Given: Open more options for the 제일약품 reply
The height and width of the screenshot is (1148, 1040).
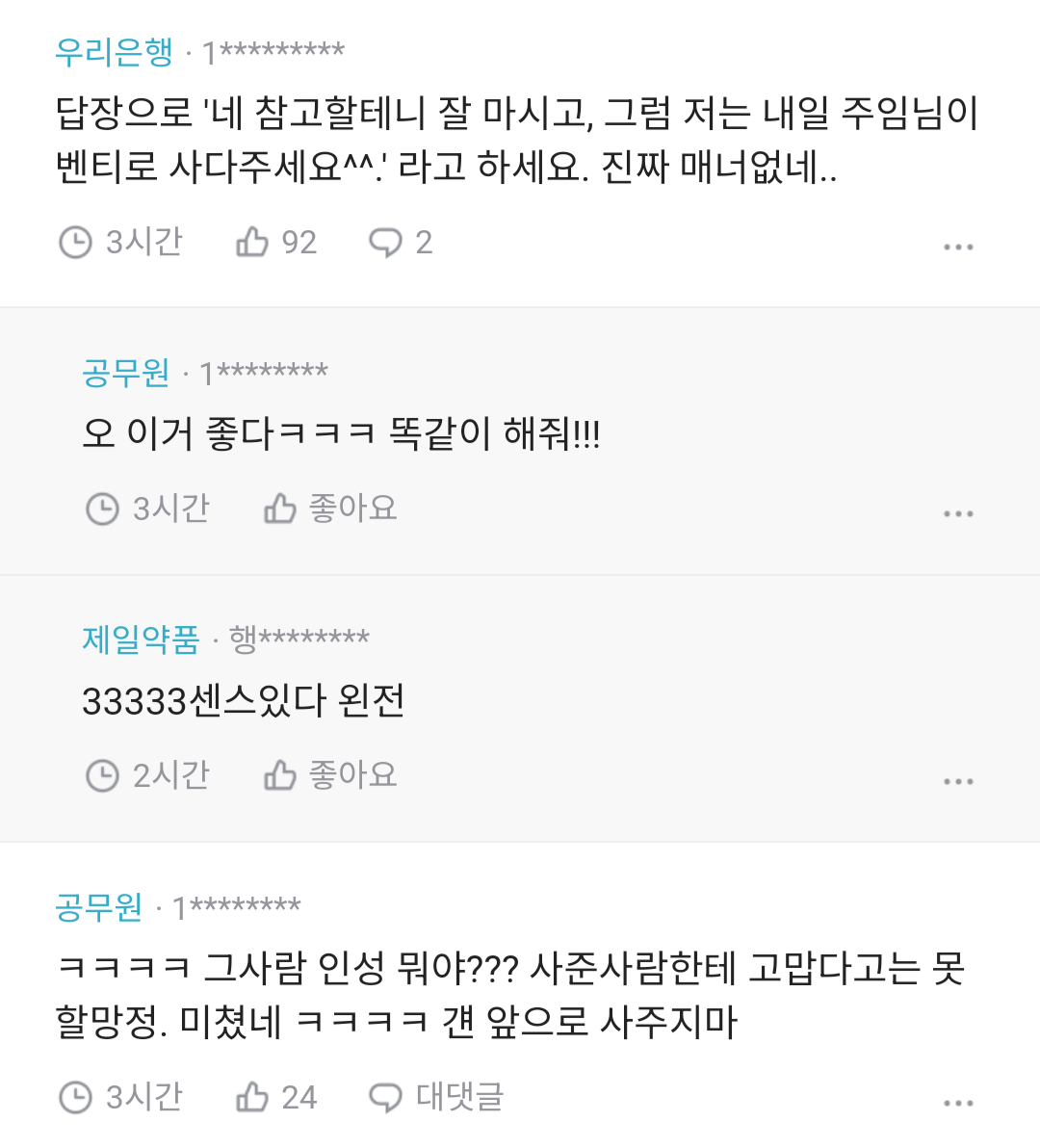Looking at the screenshot, I should [x=958, y=781].
